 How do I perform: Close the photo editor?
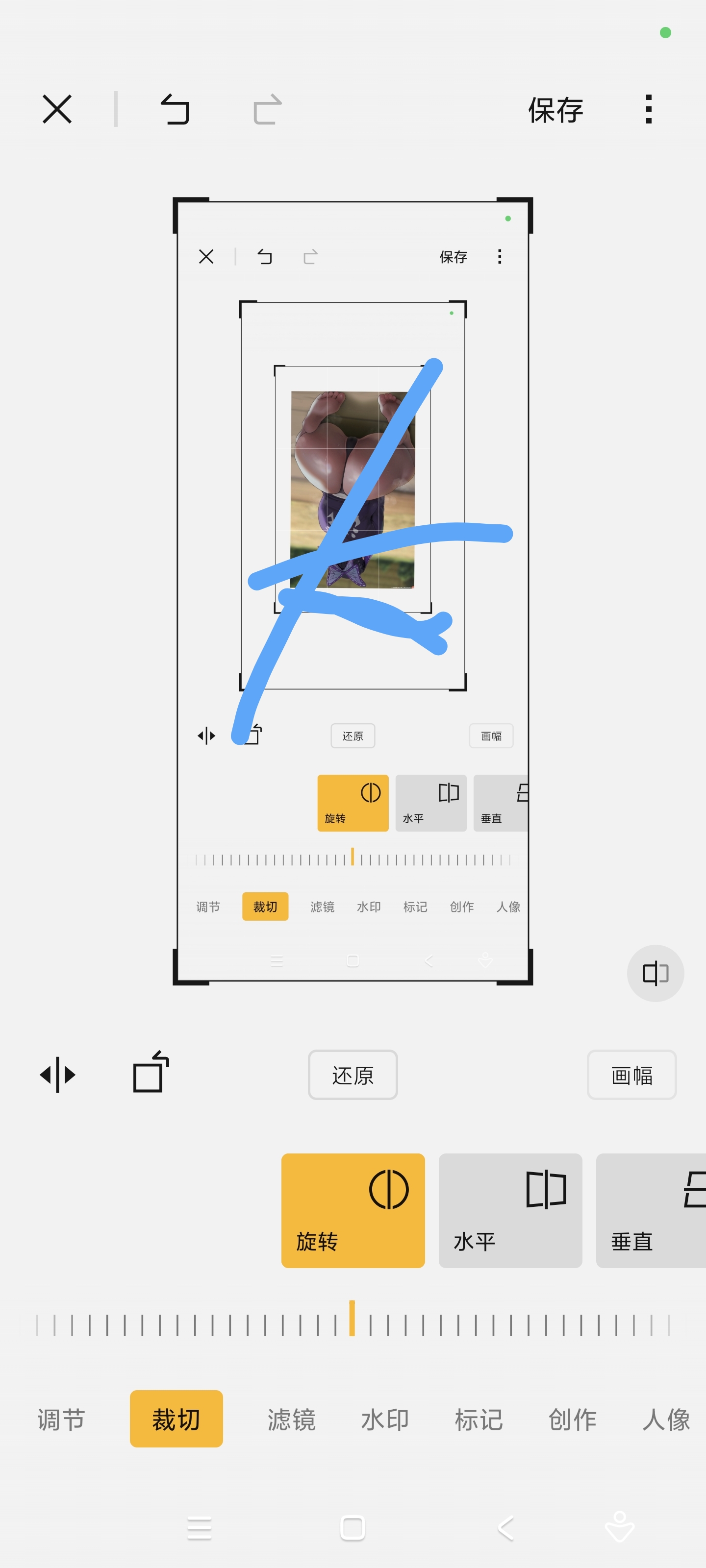(x=57, y=110)
